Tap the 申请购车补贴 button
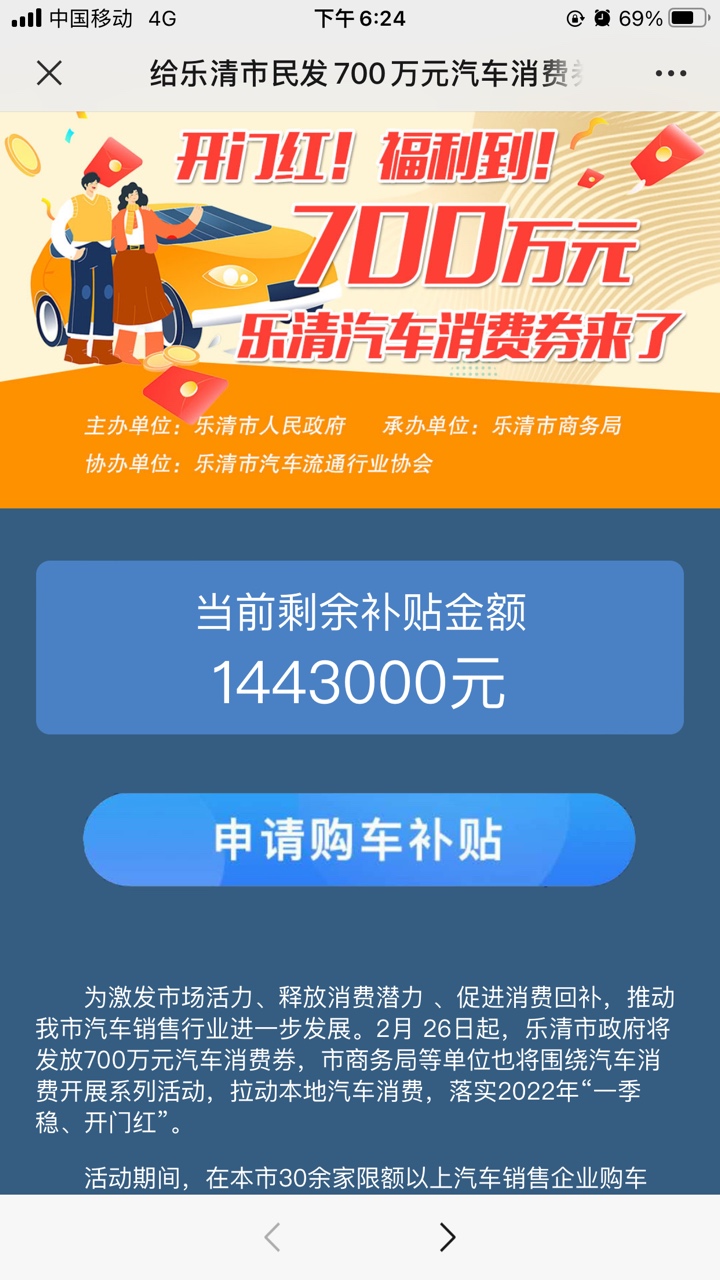720x1280 pixels. [x=358, y=840]
